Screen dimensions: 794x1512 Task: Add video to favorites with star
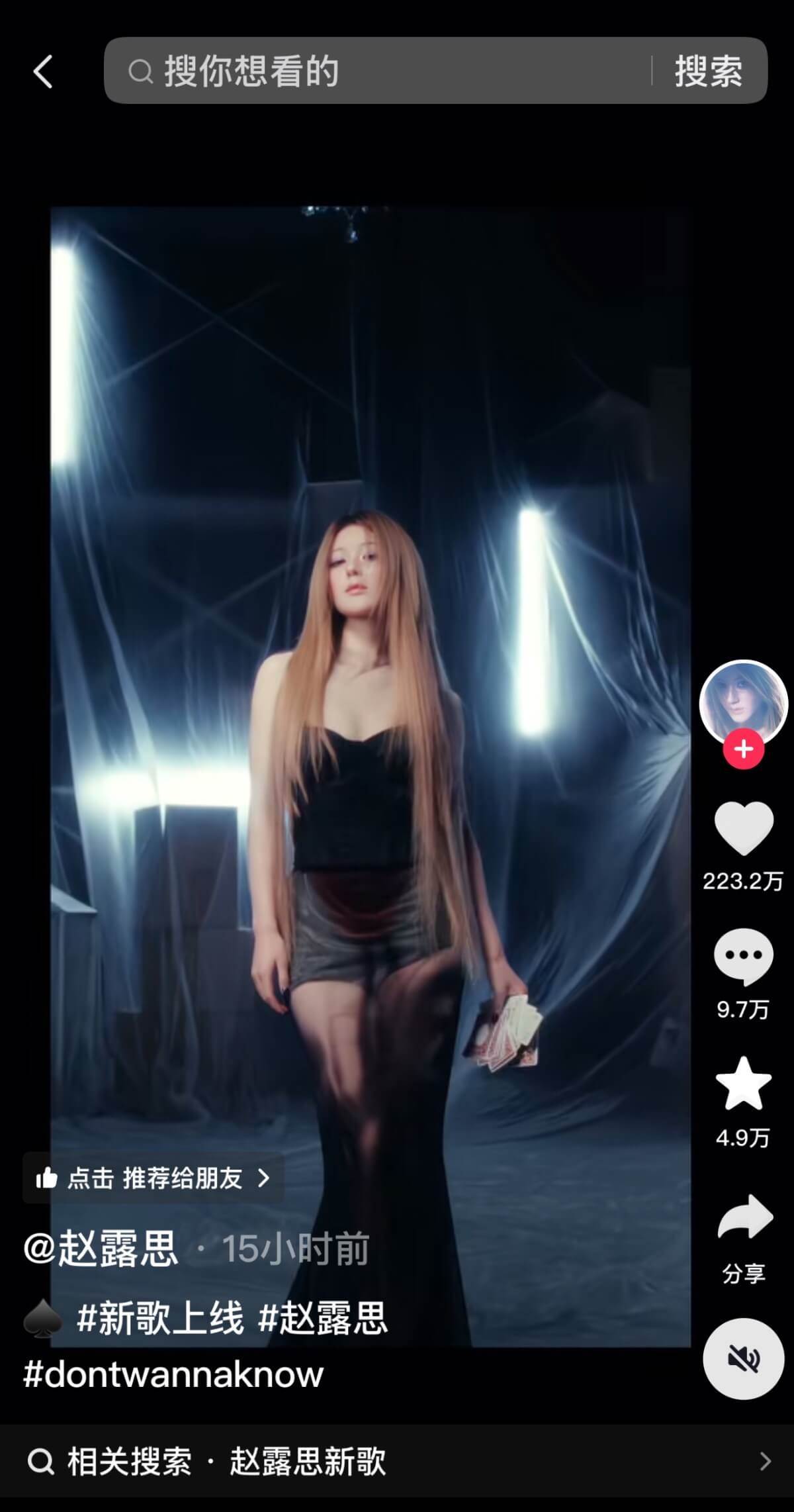(x=744, y=1084)
